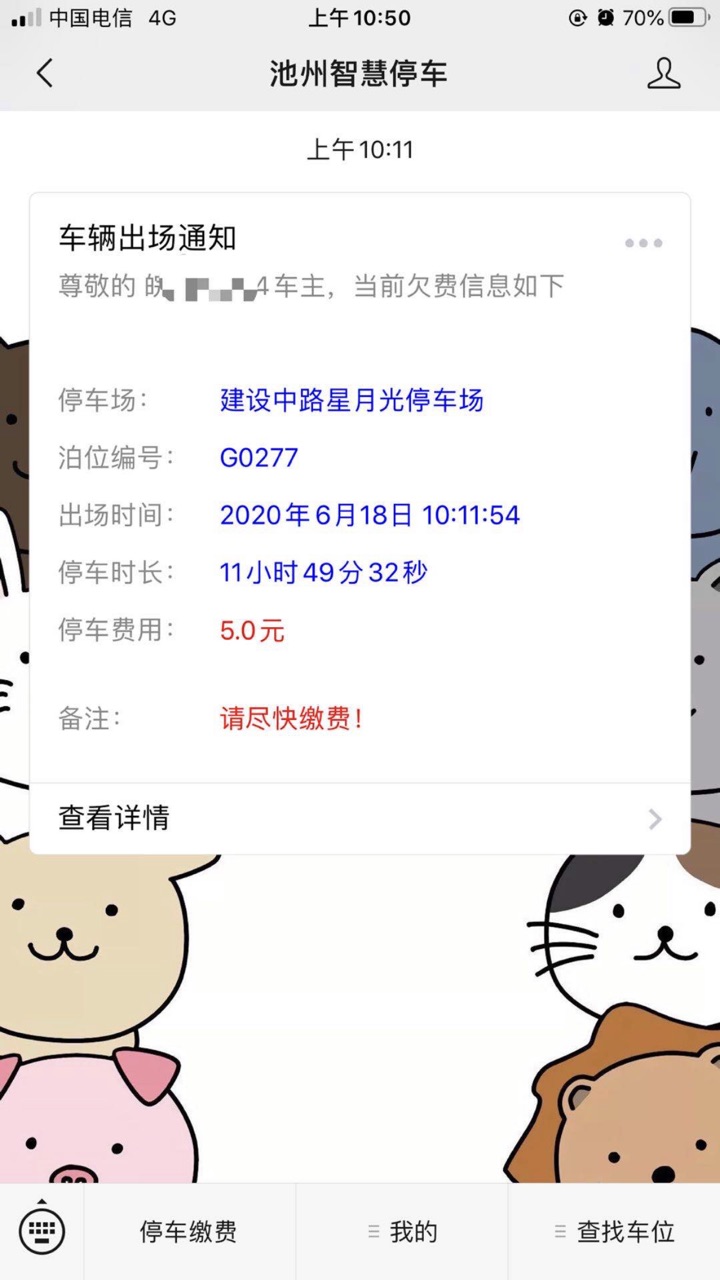
Task: Open the official account profile icon
Action: [x=663, y=73]
